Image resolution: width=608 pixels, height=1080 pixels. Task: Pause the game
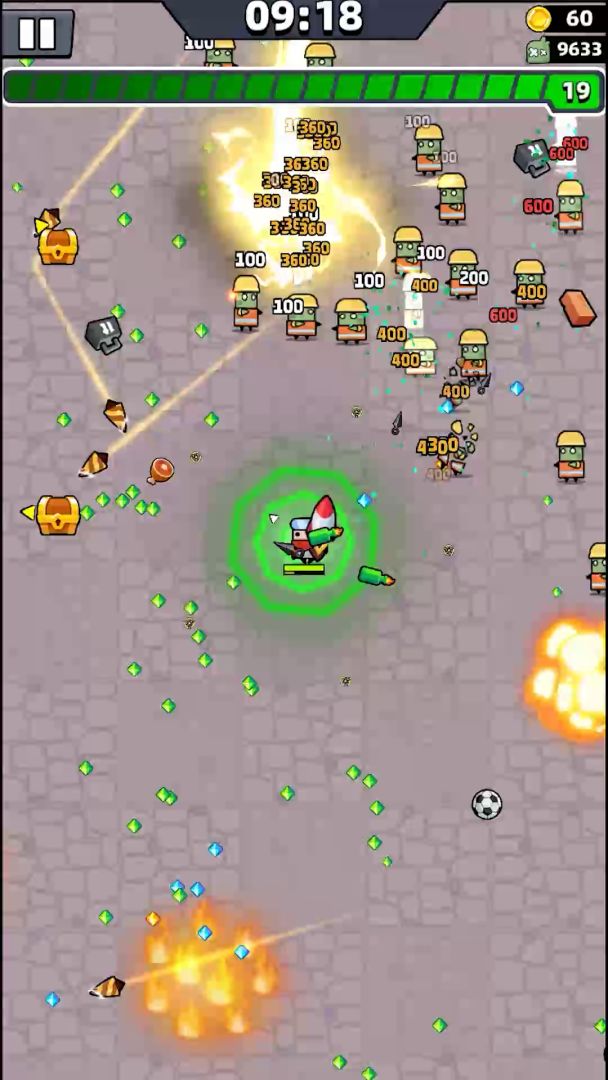(x=37, y=33)
